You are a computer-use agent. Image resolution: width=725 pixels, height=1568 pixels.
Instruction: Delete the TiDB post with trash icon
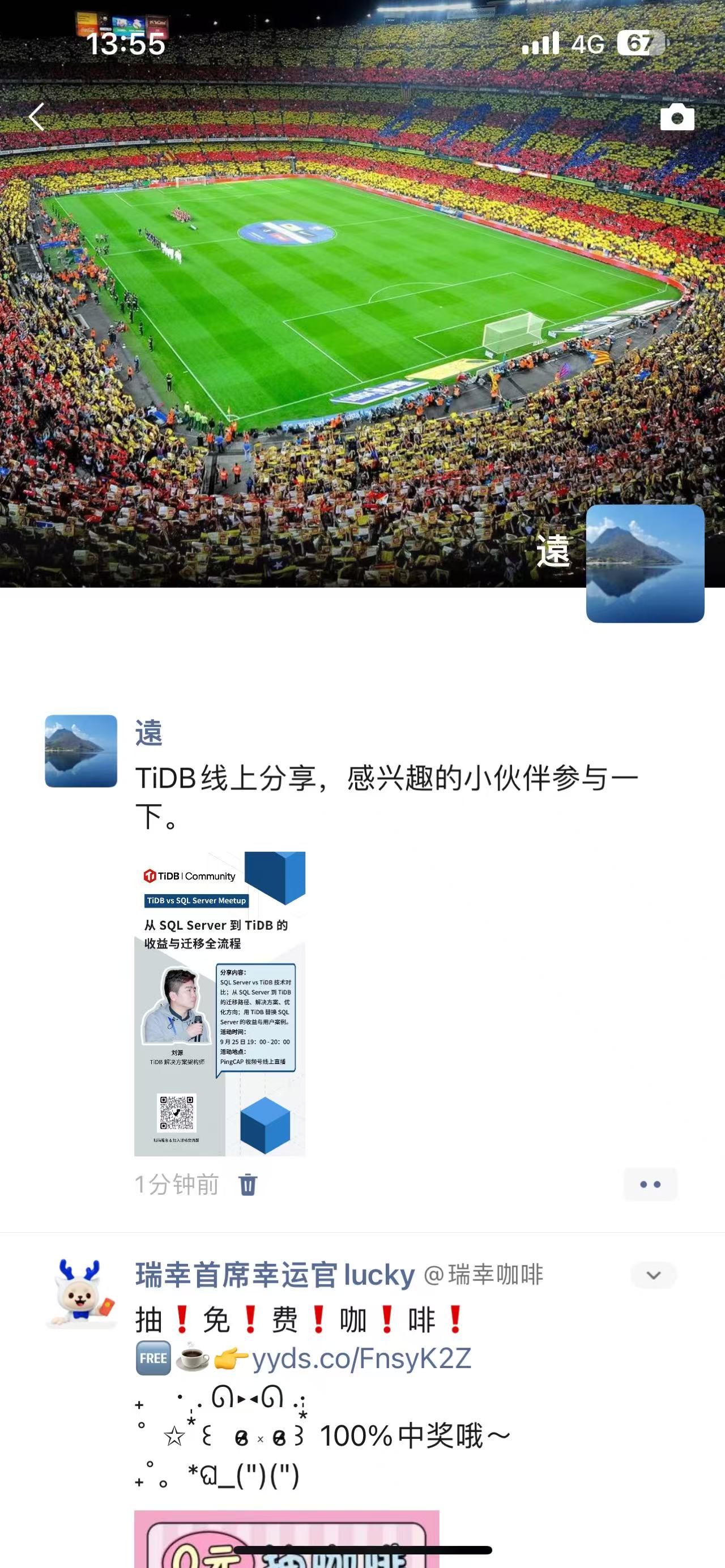[x=248, y=1185]
